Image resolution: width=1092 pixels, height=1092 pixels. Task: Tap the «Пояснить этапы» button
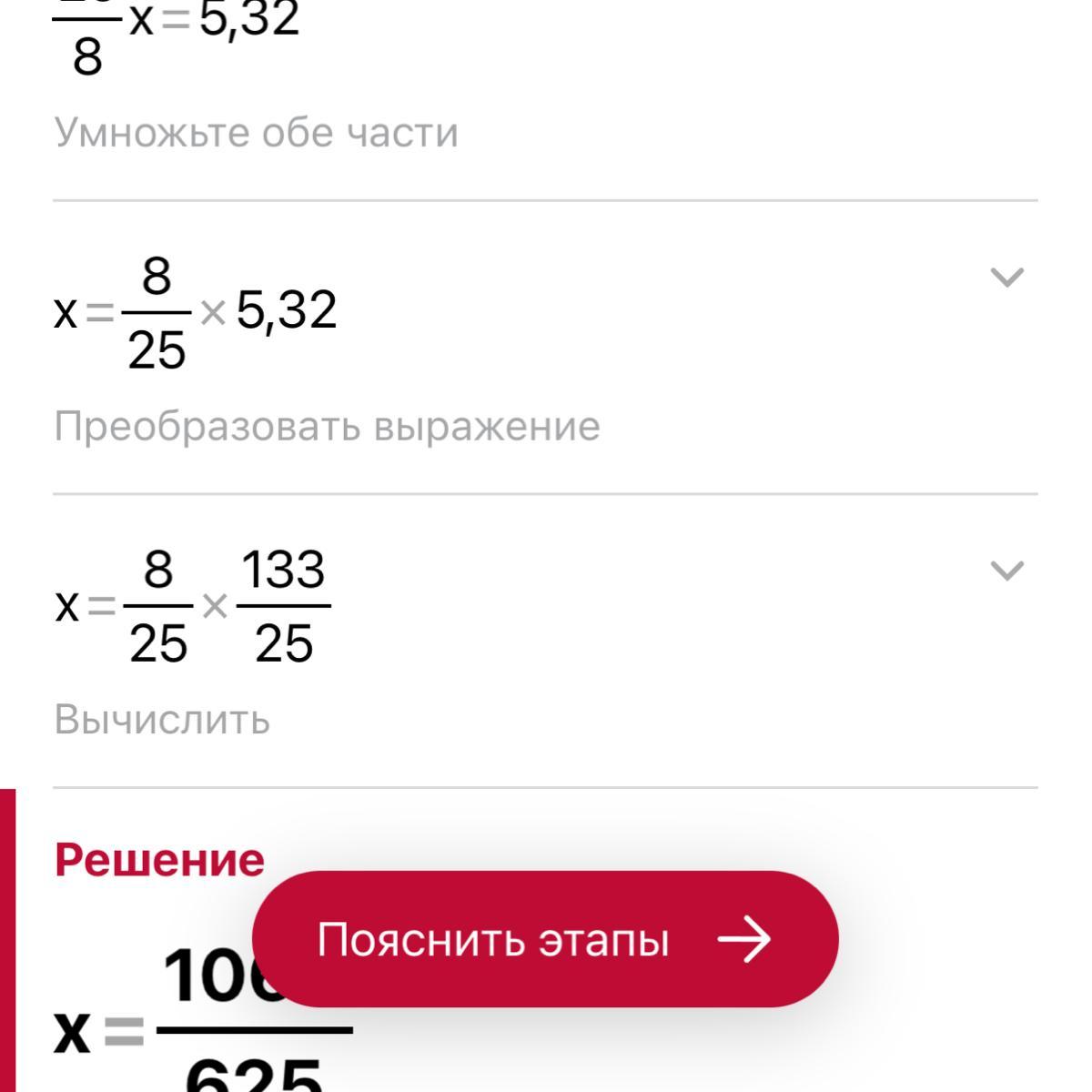click(544, 939)
